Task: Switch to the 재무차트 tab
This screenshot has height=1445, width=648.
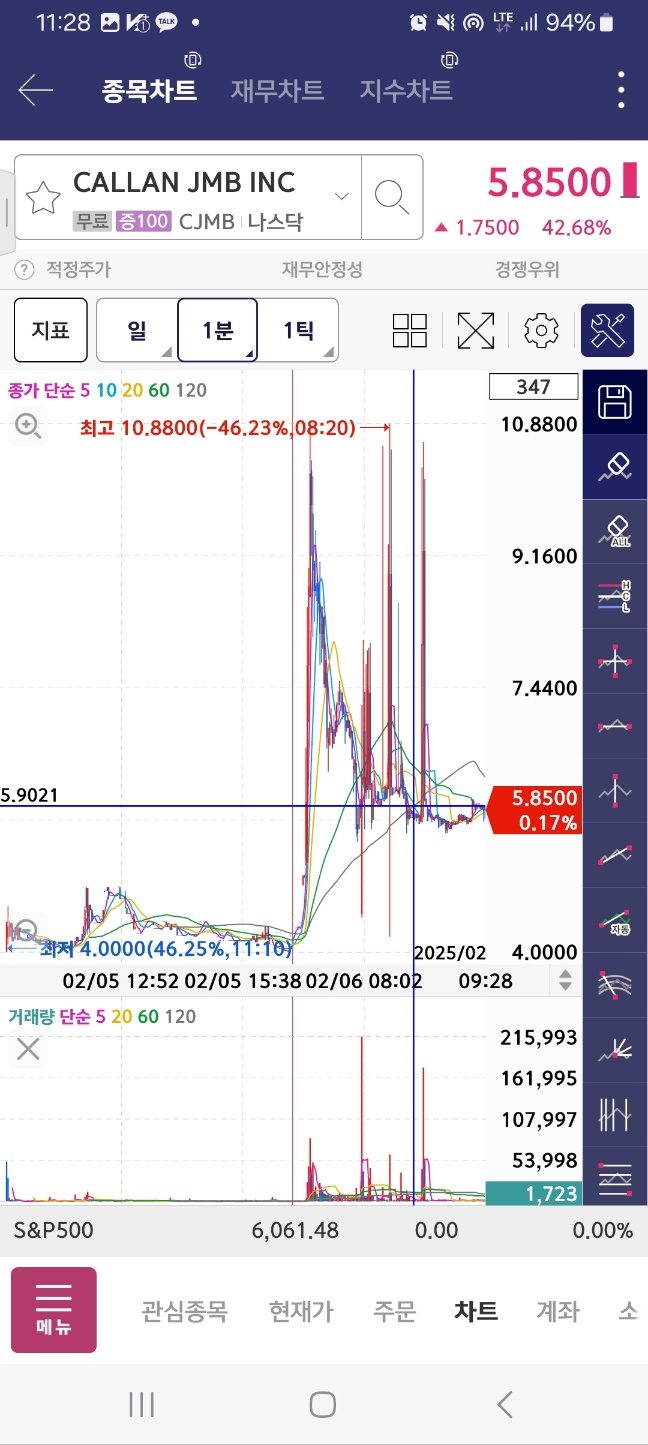Action: 277,90
